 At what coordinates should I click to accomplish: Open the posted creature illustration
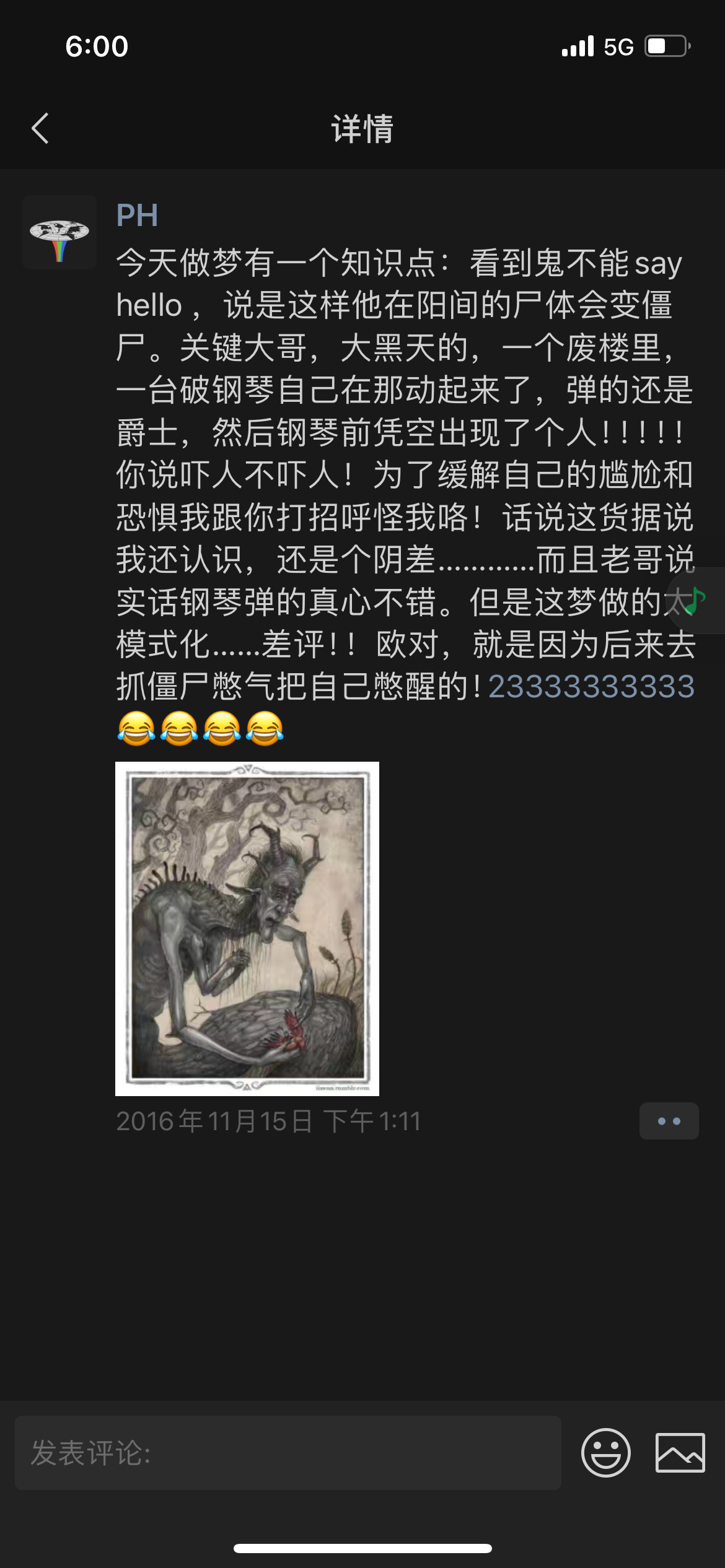pyautogui.click(x=247, y=928)
